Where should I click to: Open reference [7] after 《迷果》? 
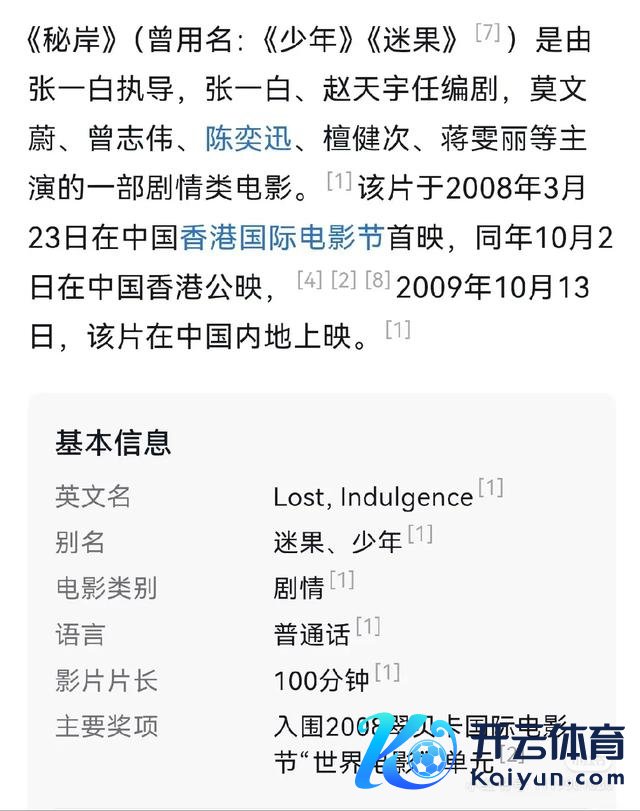point(487,32)
